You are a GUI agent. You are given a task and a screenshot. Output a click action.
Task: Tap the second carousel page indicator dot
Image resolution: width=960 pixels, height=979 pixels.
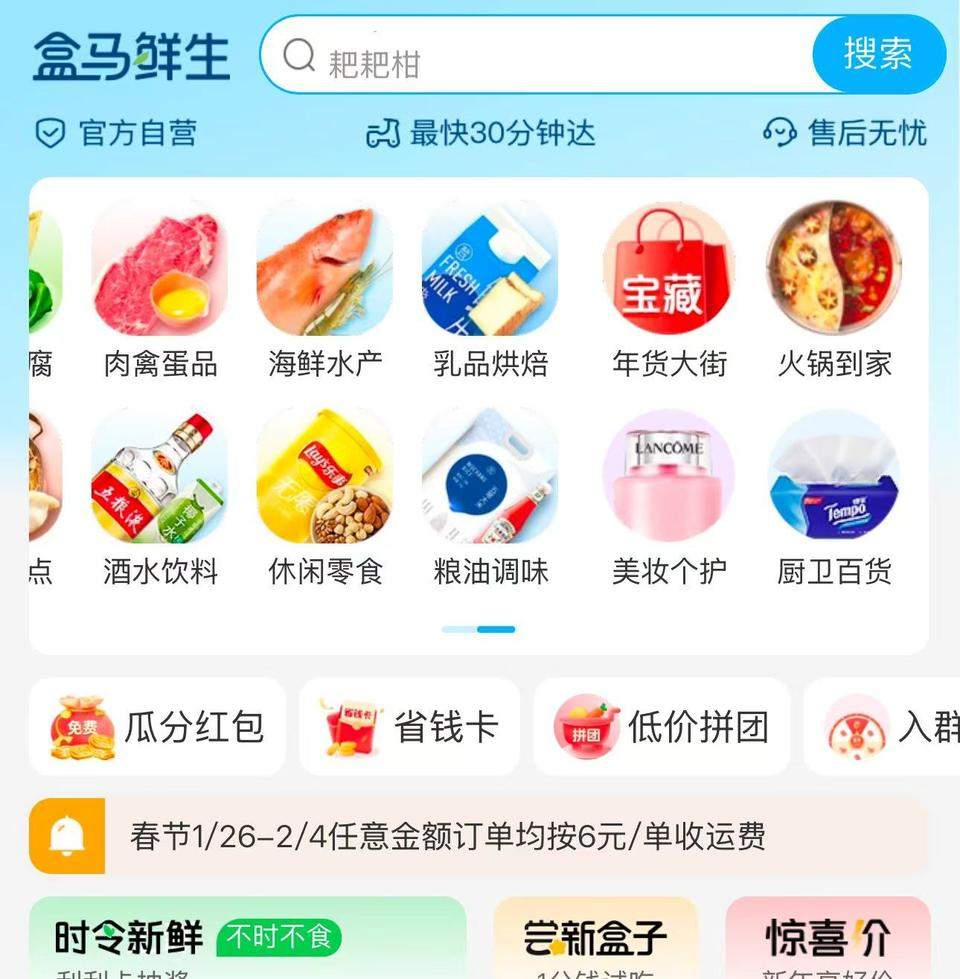click(495, 629)
